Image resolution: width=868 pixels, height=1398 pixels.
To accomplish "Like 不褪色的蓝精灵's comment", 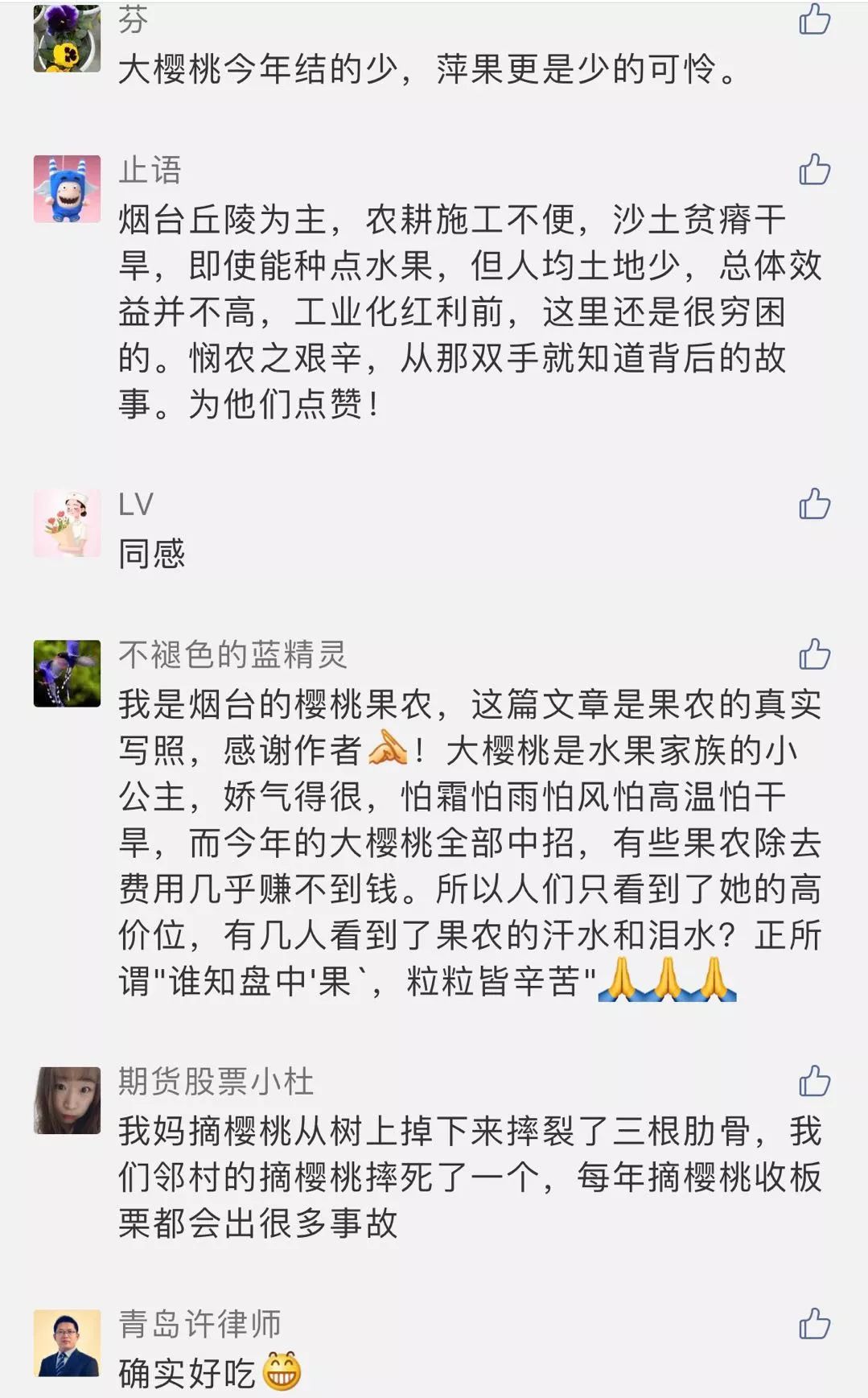I will click(x=814, y=654).
